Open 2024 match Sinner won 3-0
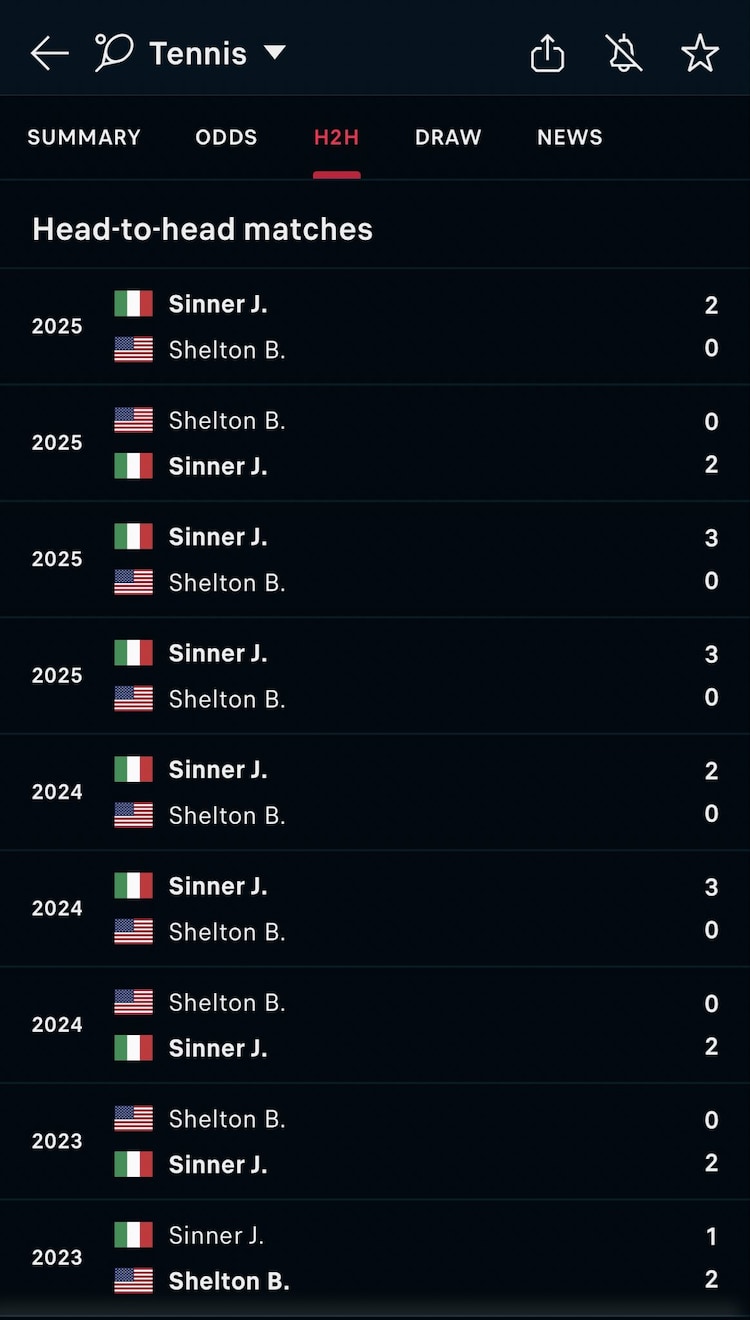 (375, 908)
